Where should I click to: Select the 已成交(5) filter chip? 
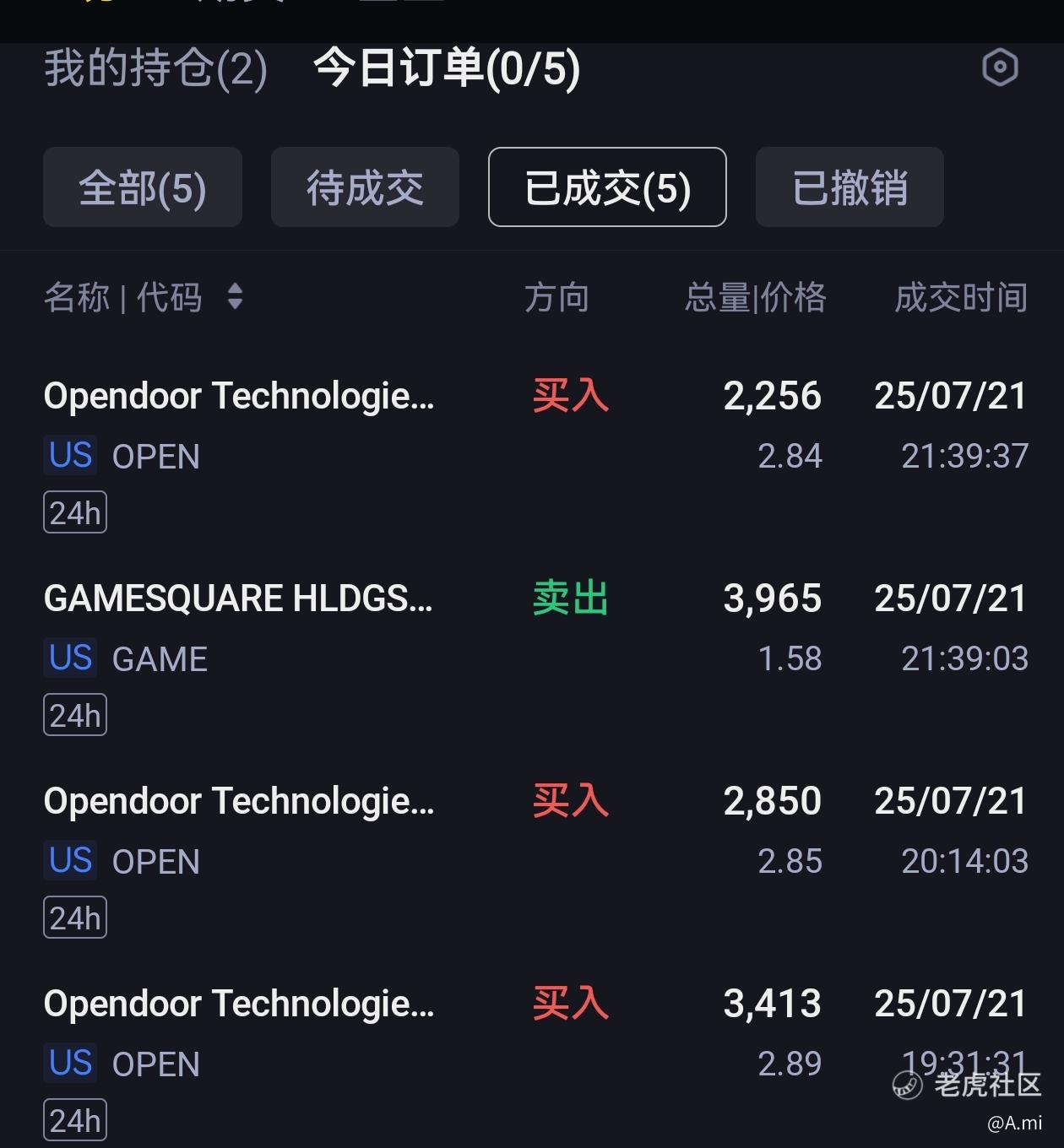pyautogui.click(x=607, y=187)
